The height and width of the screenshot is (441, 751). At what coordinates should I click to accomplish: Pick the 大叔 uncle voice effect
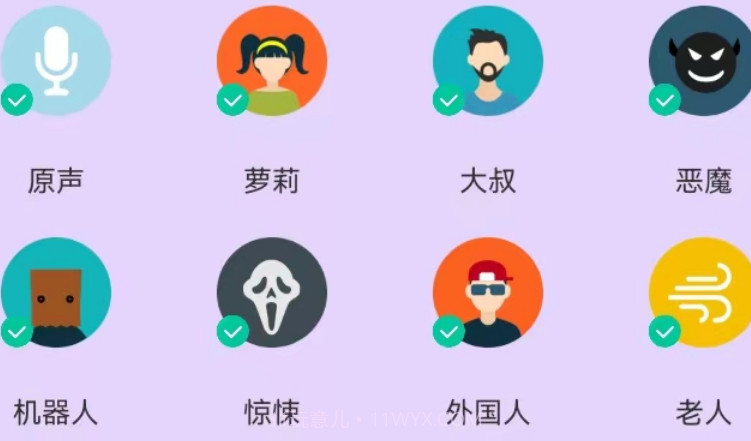tap(487, 60)
